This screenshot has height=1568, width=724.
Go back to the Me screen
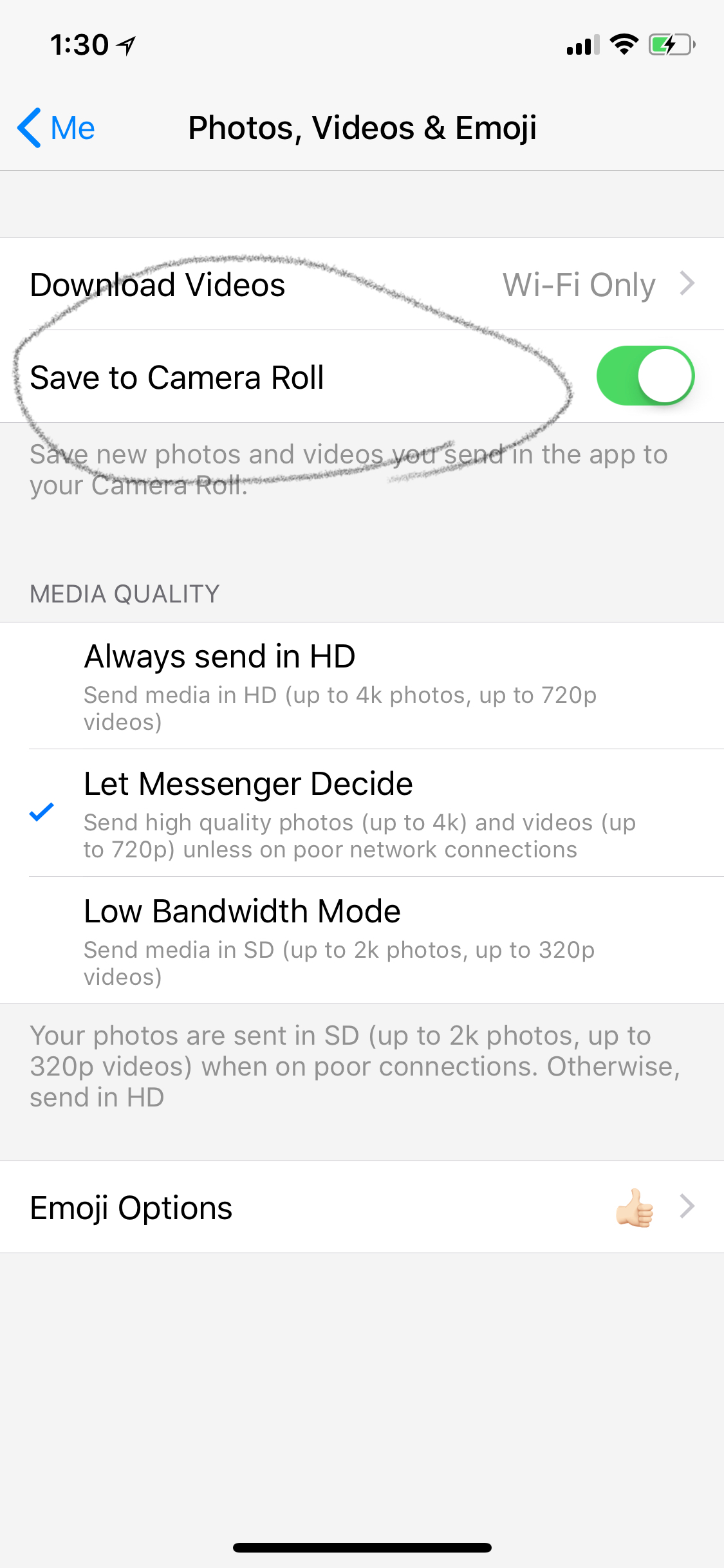(57, 127)
